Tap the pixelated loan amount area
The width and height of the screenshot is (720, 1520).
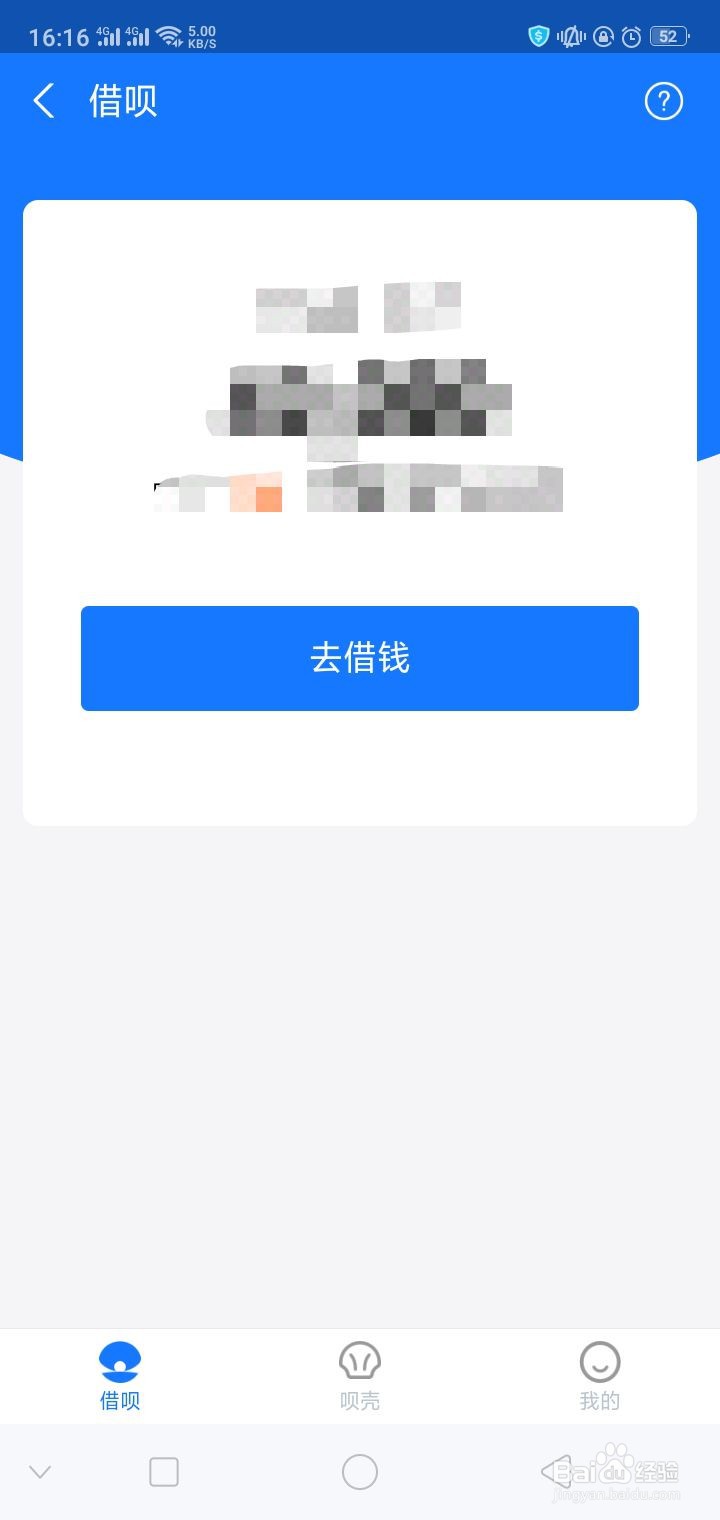360,400
